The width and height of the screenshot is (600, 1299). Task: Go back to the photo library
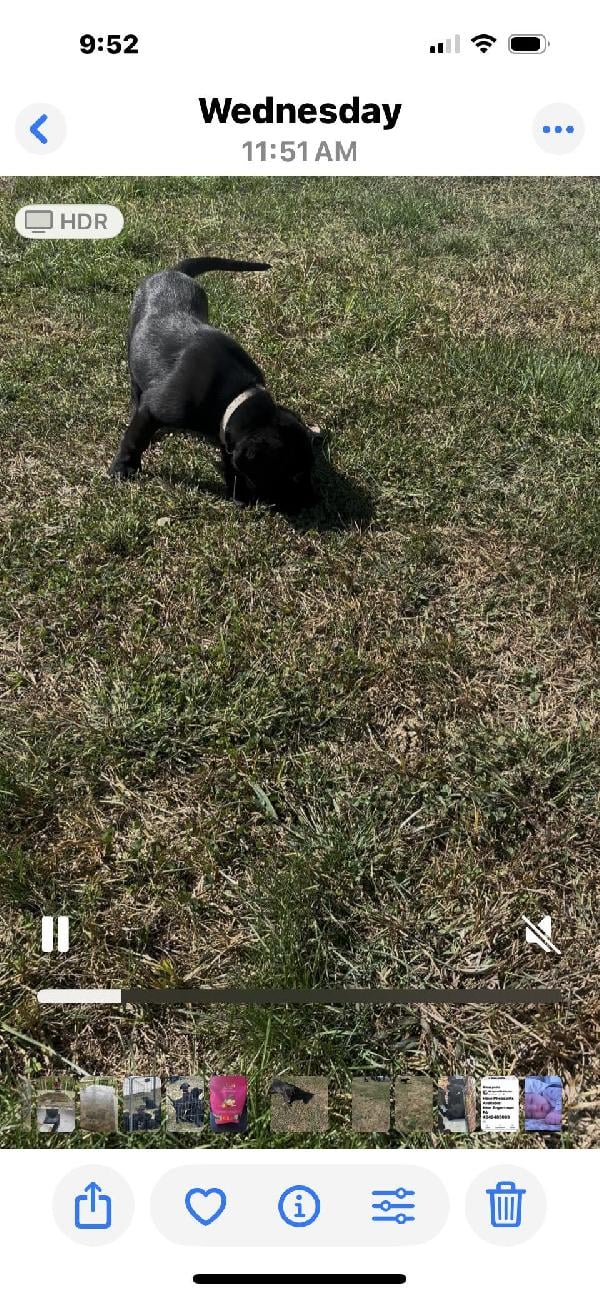[40, 129]
